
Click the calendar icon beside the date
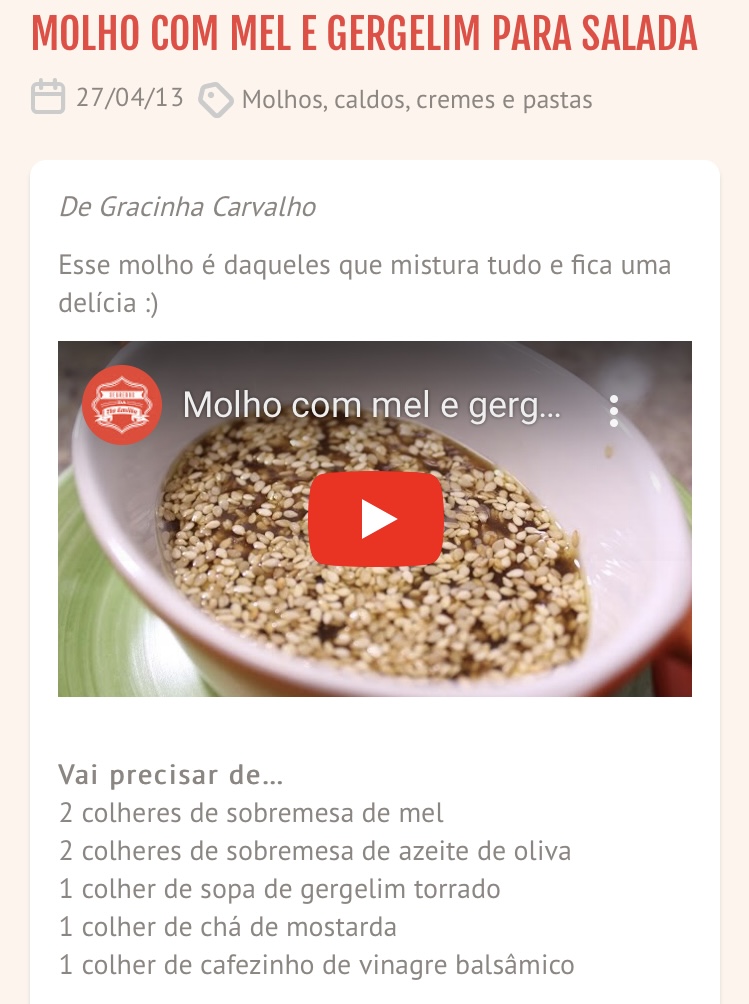(x=45, y=97)
